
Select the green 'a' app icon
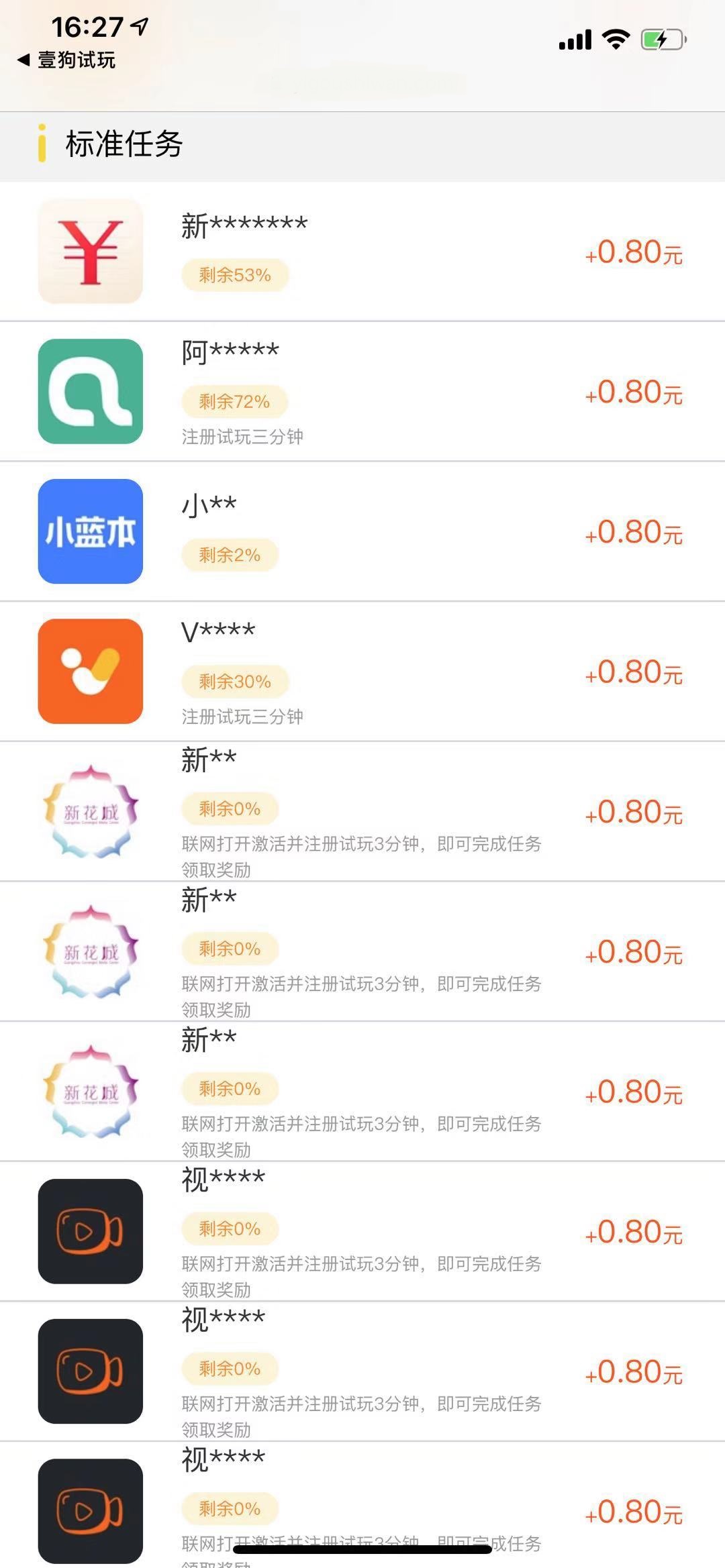click(x=91, y=391)
